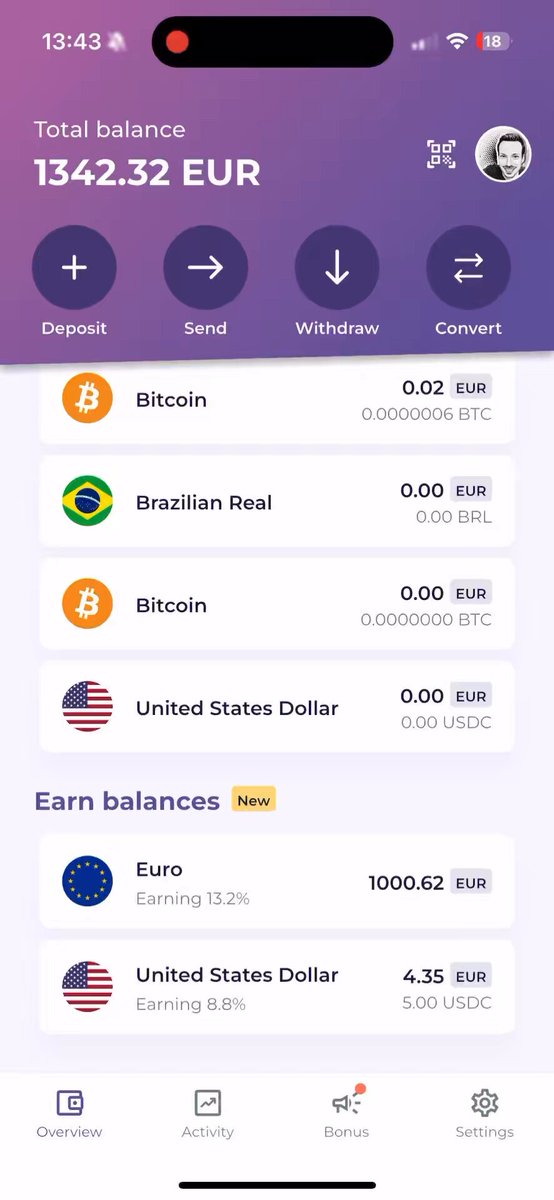Switch to the Activity tab
554x1200 pixels.
208,1114
